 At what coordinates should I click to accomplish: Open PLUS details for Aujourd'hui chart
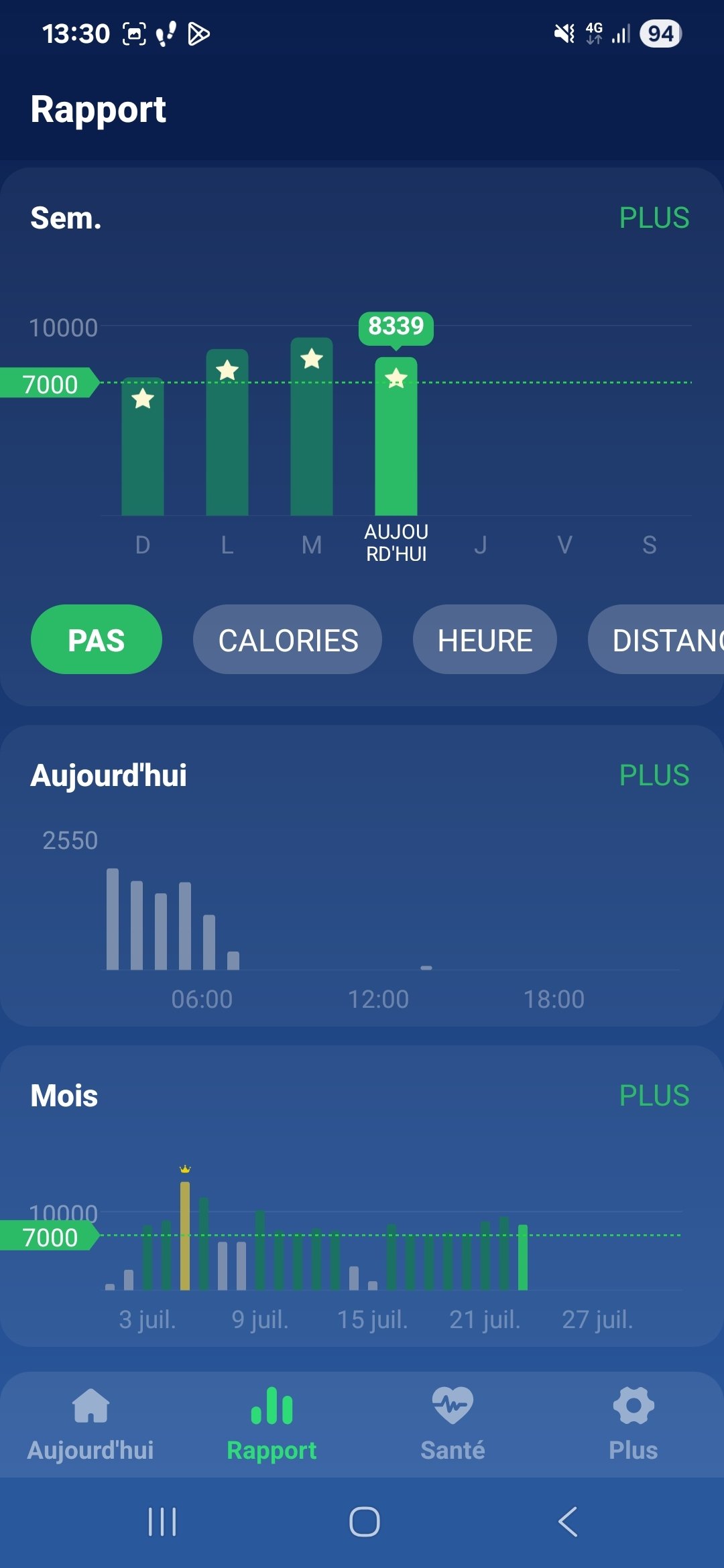pos(654,775)
